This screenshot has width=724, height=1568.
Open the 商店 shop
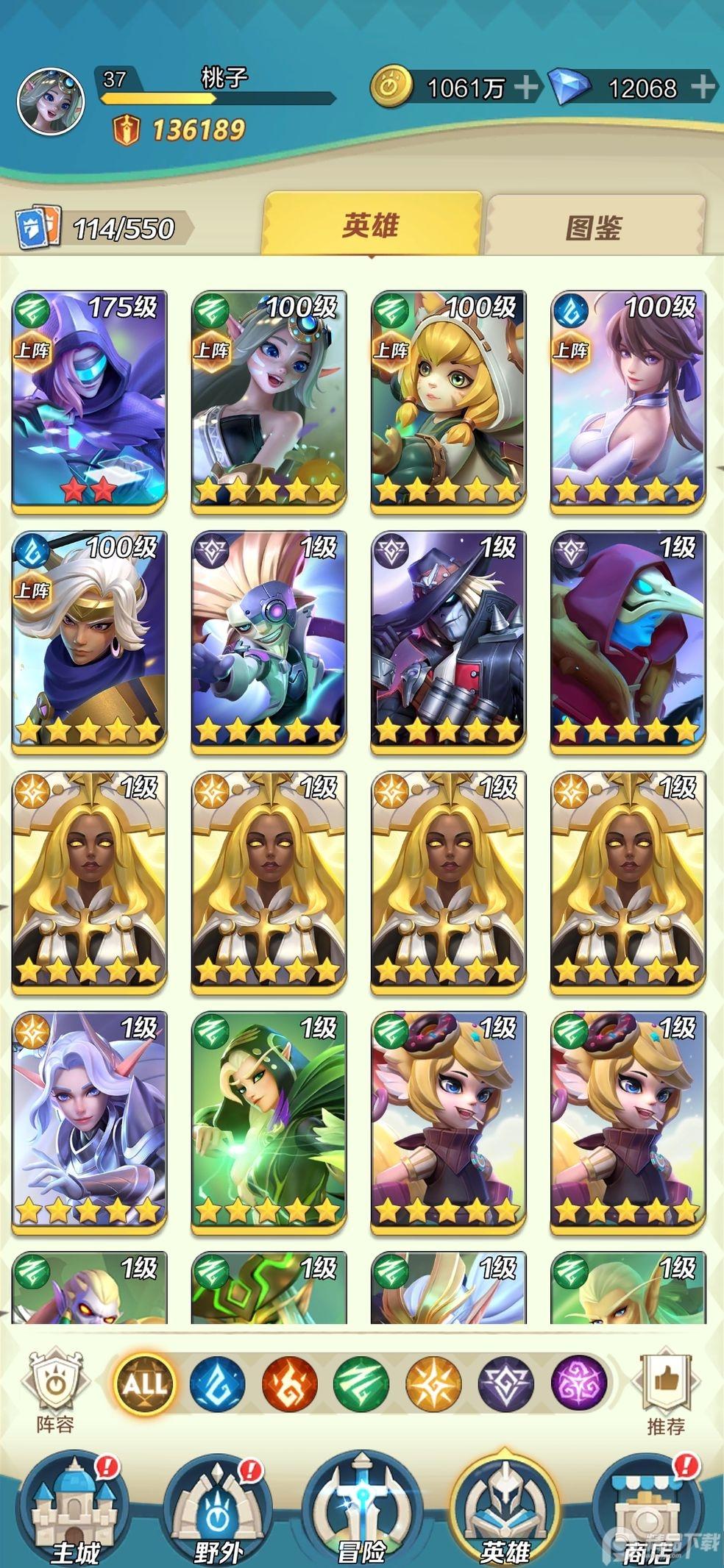click(647, 1515)
